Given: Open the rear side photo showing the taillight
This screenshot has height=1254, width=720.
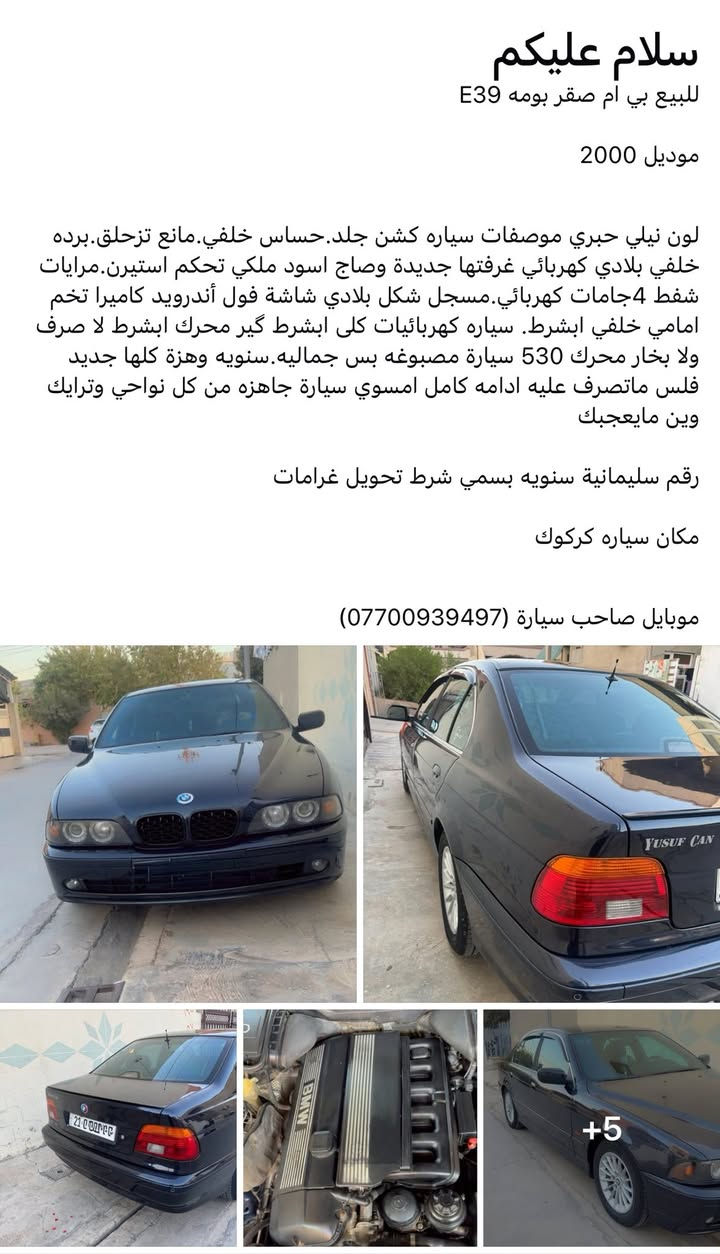Looking at the screenshot, I should 541,823.
